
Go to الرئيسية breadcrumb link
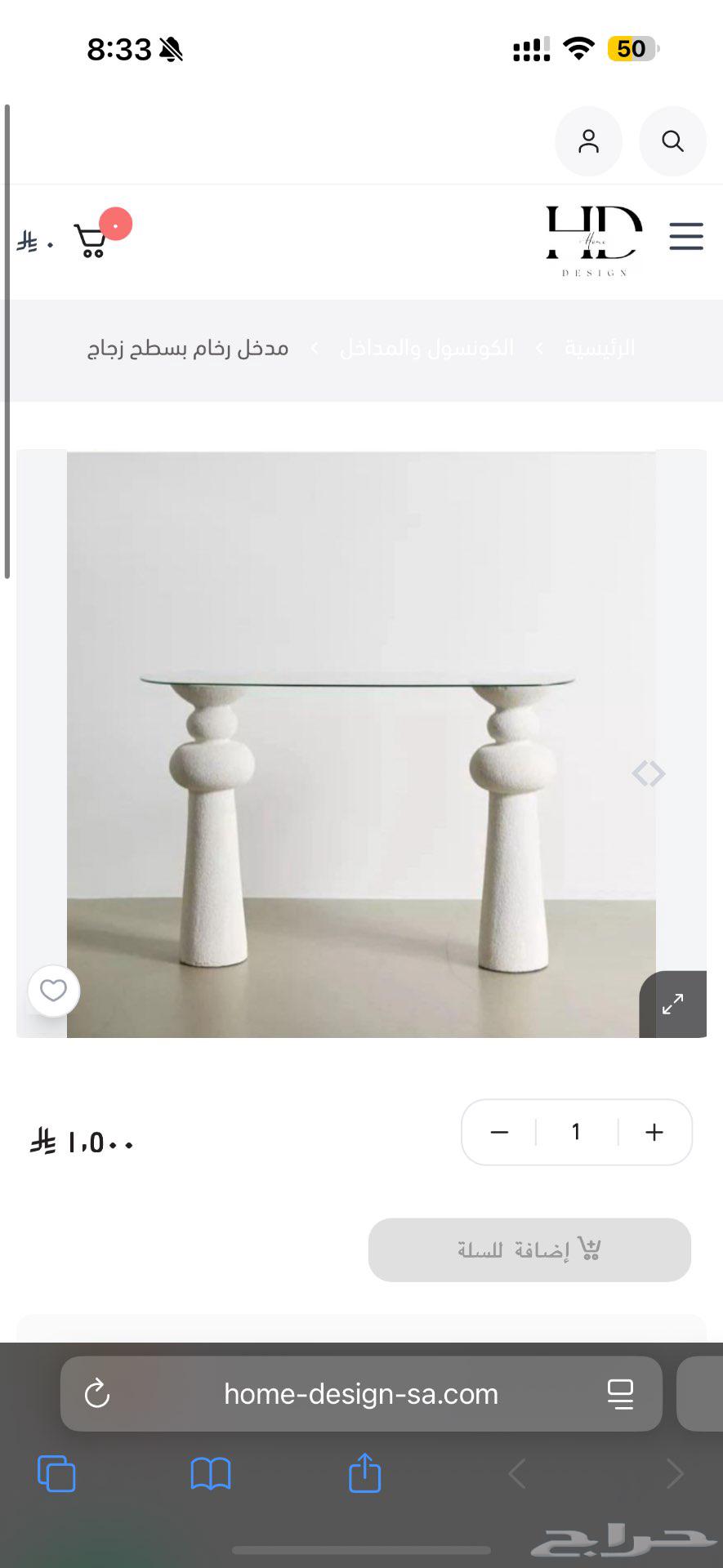coord(599,347)
